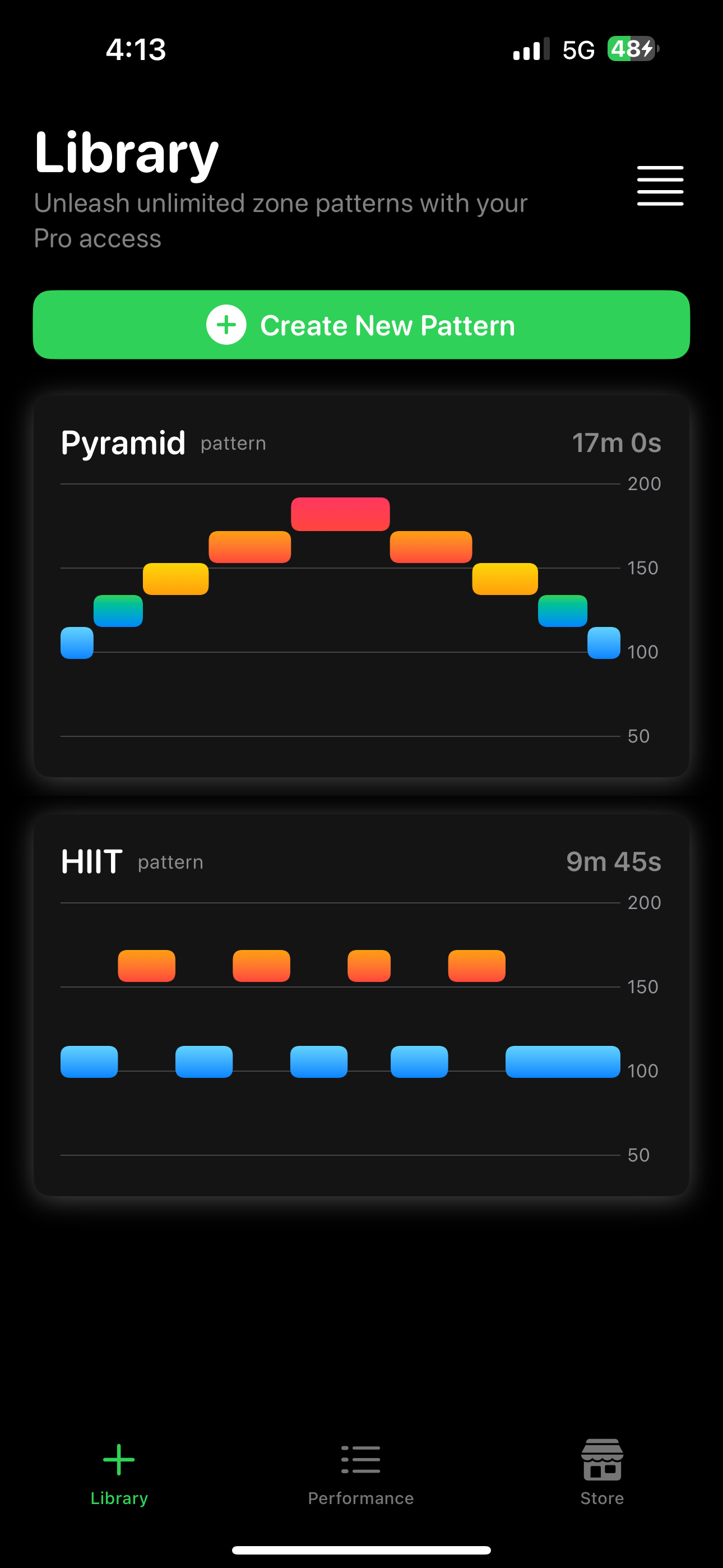Tap Create New Pattern button
723x1568 pixels.
361,325
